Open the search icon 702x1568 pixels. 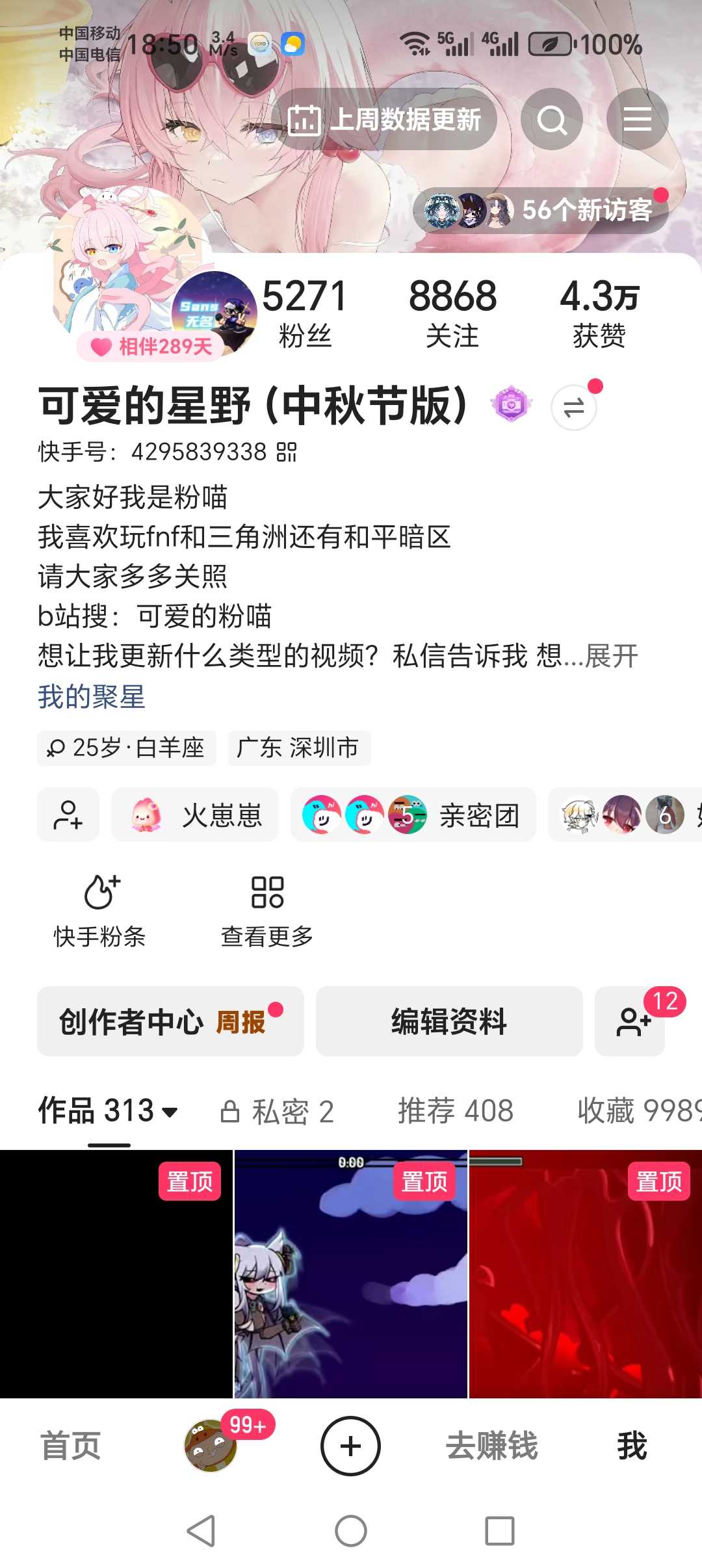click(x=552, y=120)
